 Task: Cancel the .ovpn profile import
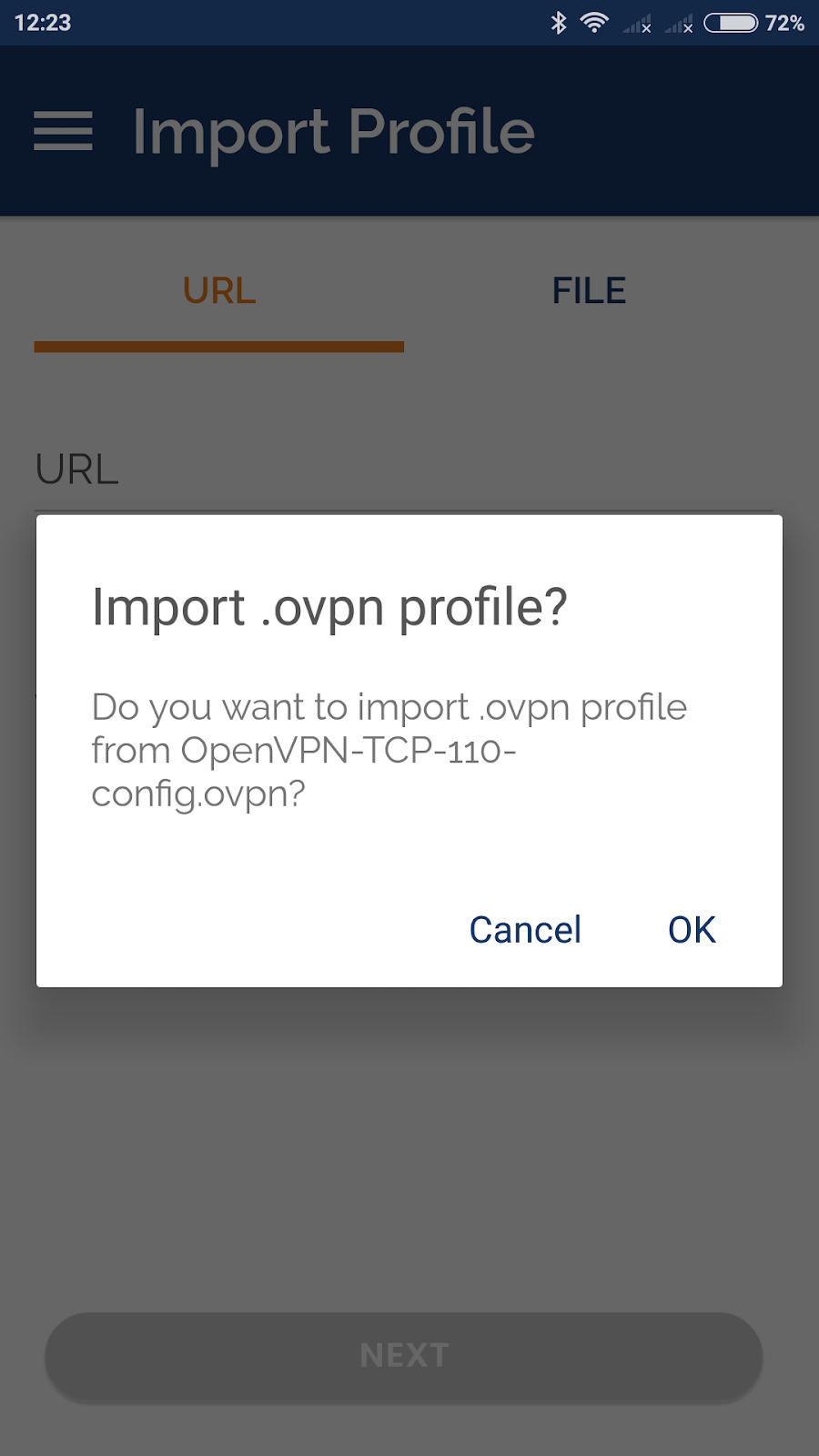[525, 930]
